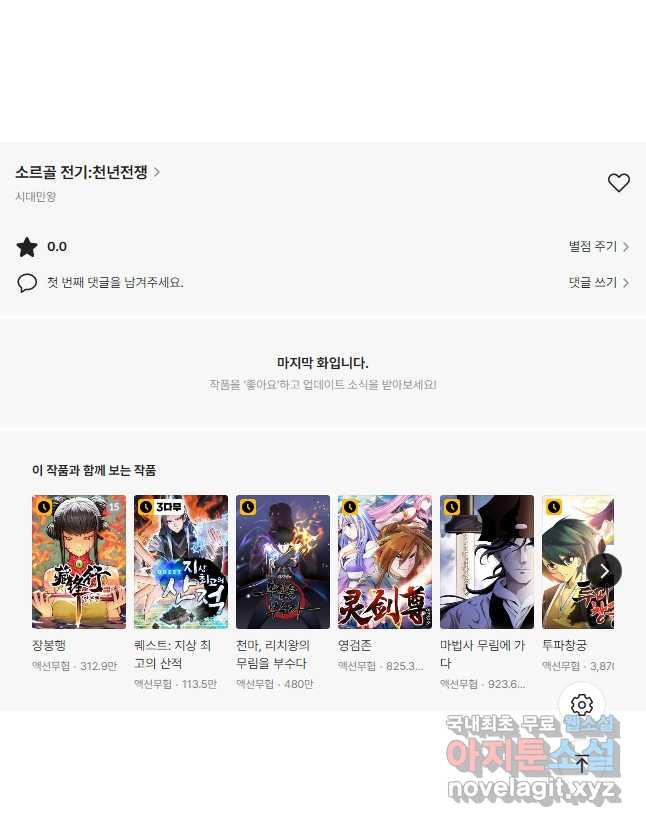Viewport: 646px width, 827px height.
Task: Tap 별점 주기 to rate
Action: [x=598, y=246]
